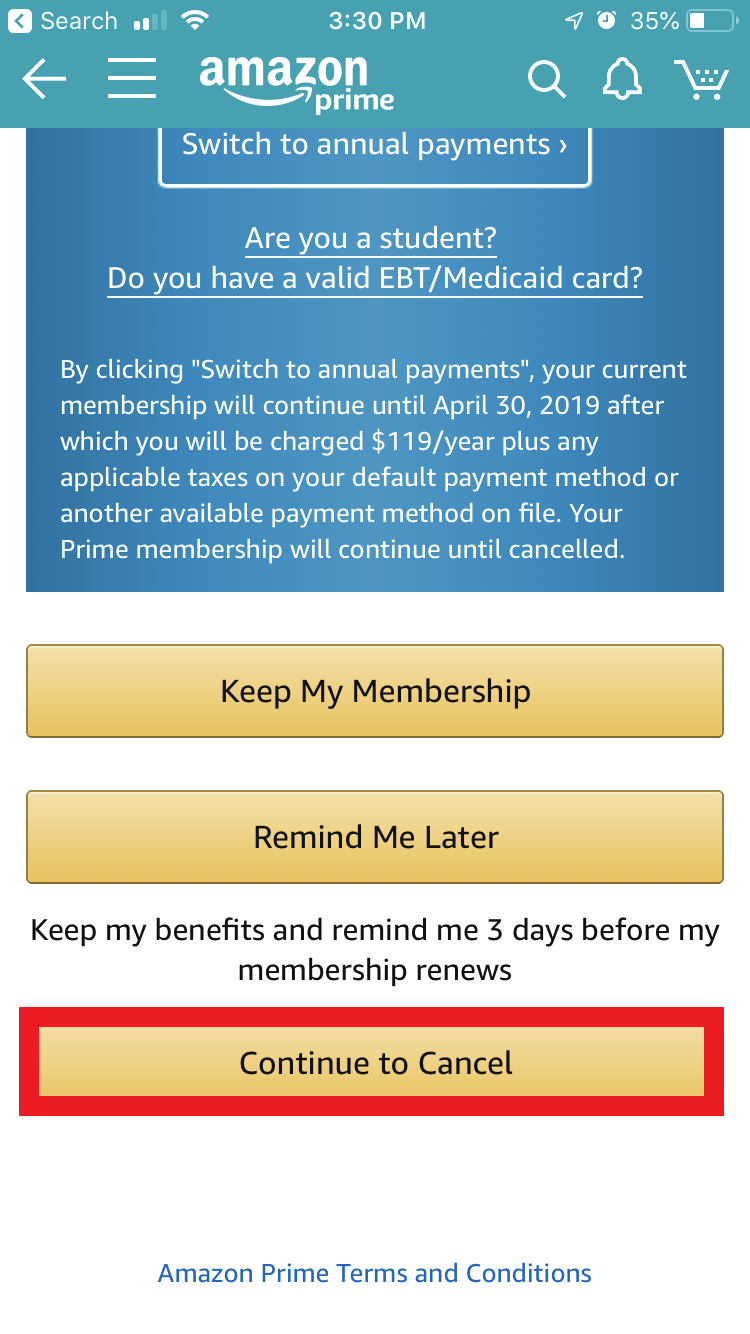Open the Are you a student link
The height and width of the screenshot is (1334, 750).
(x=370, y=239)
